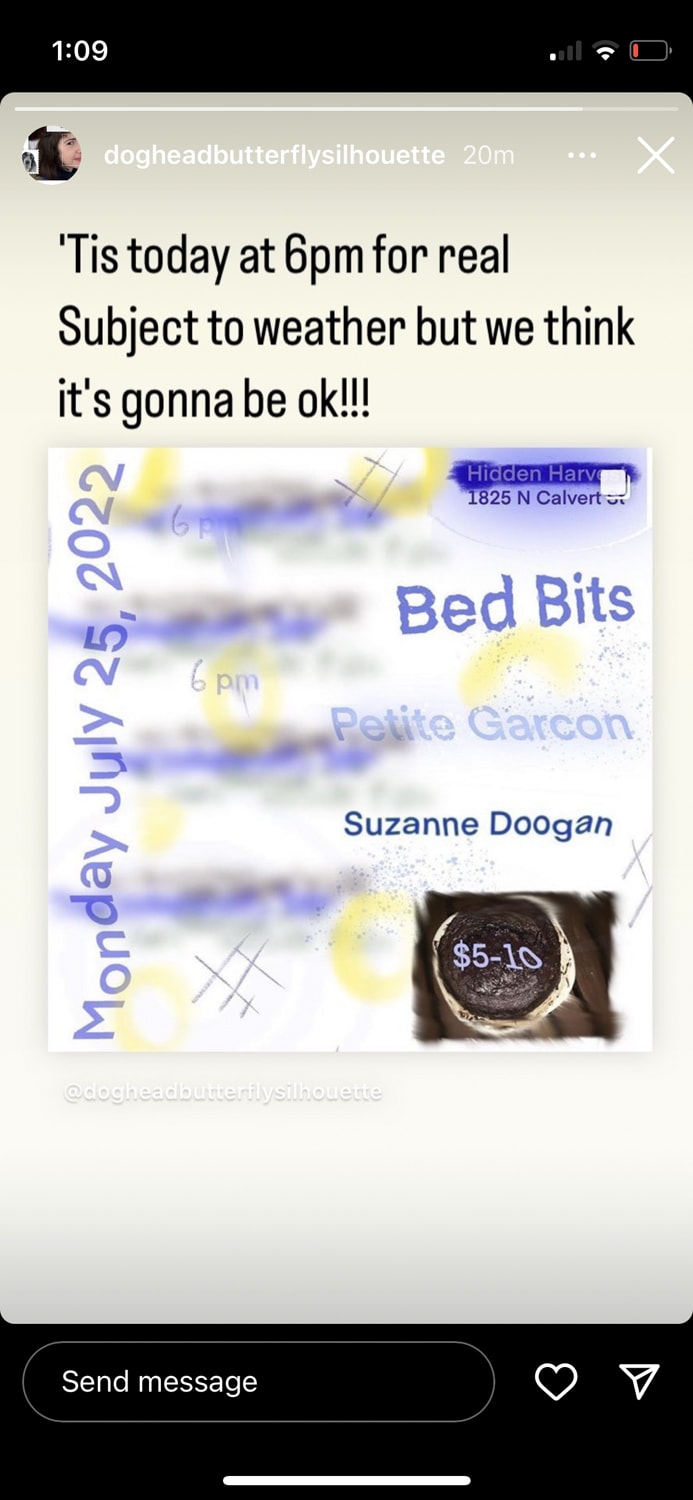Open dogheadbutterflysilhouette's profile picture
This screenshot has height=1500, width=693.
[51, 155]
